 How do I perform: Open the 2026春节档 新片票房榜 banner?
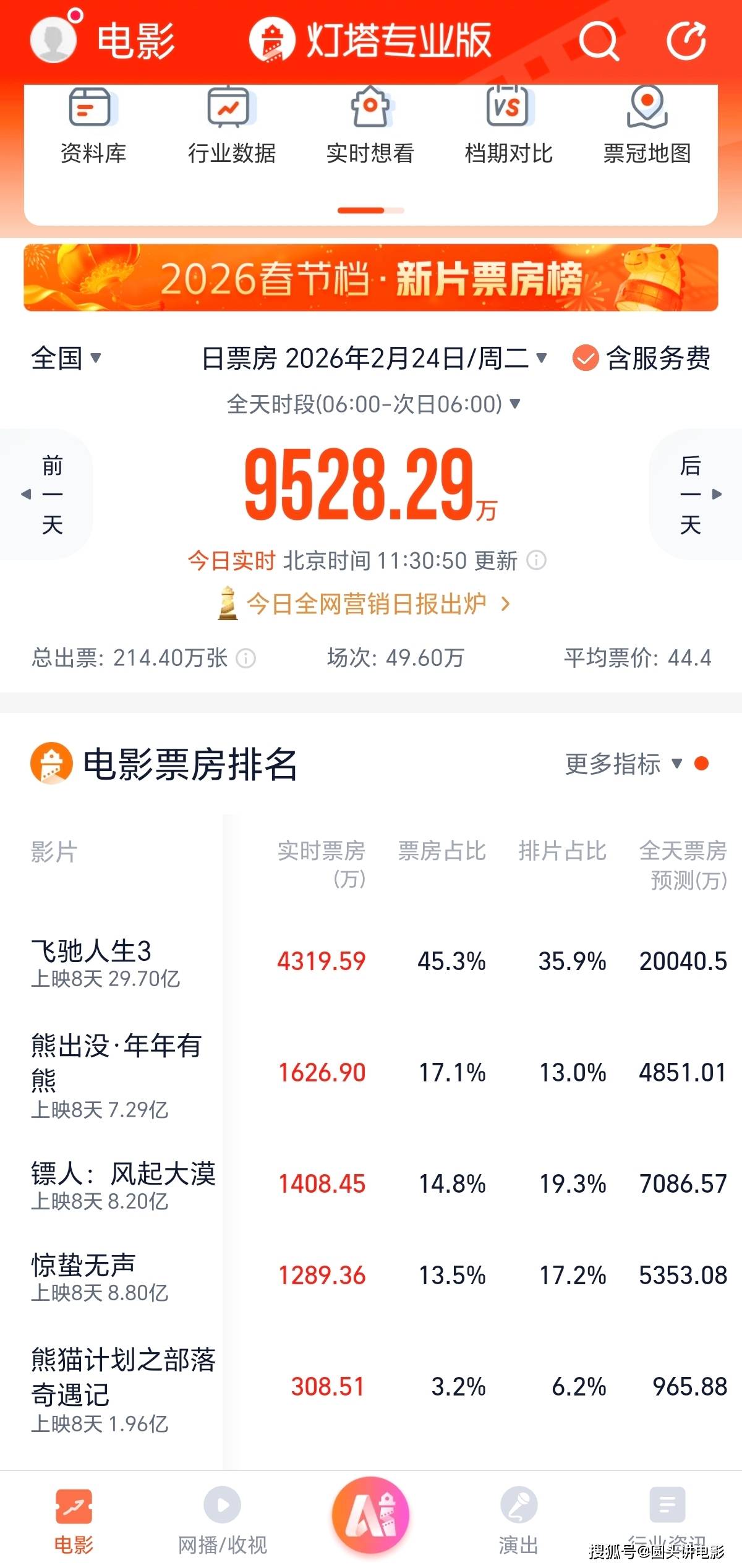coord(371,278)
